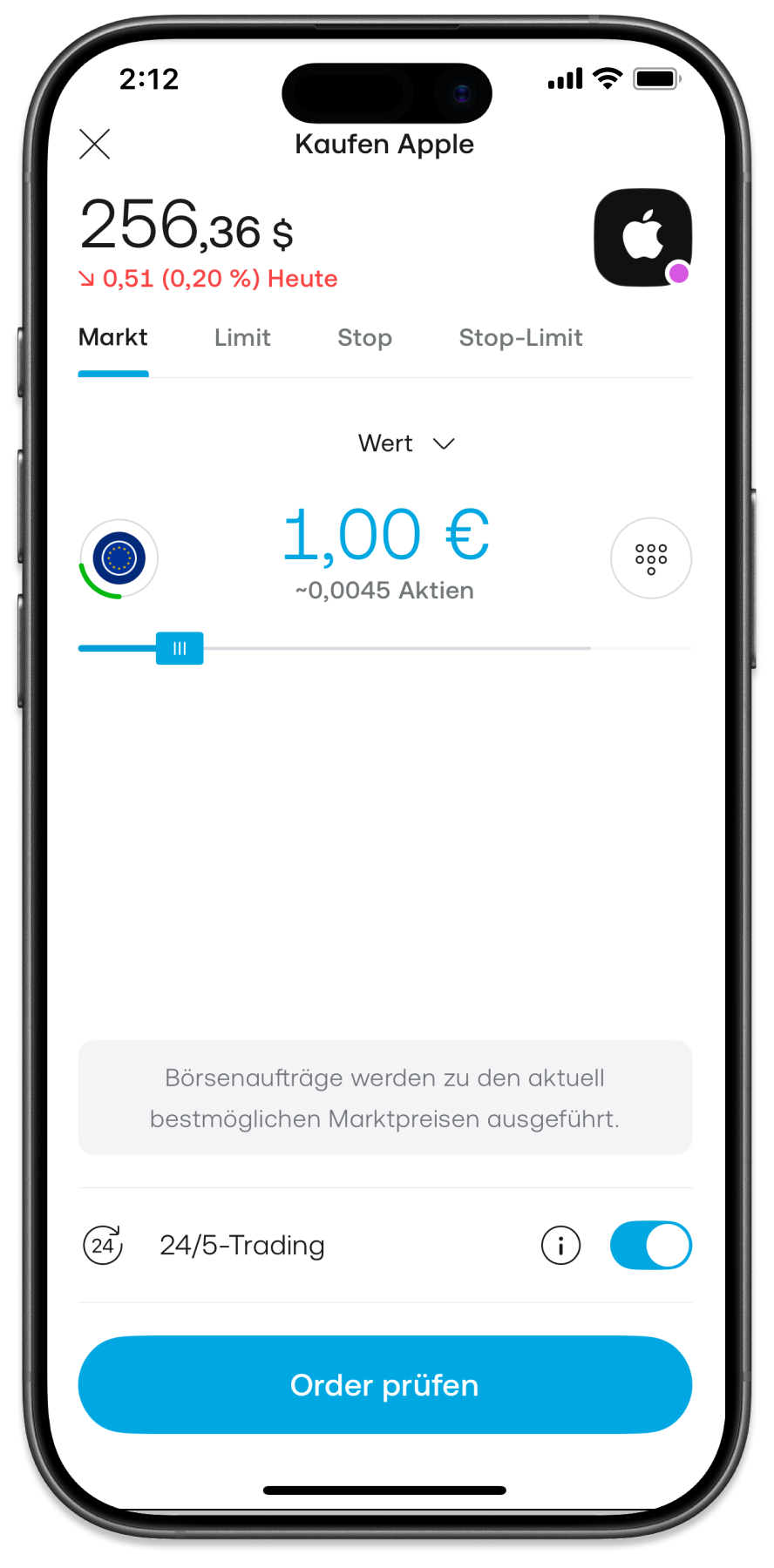The height and width of the screenshot is (1568, 774).
Task: Open the Apple stock logo
Action: coord(642,237)
